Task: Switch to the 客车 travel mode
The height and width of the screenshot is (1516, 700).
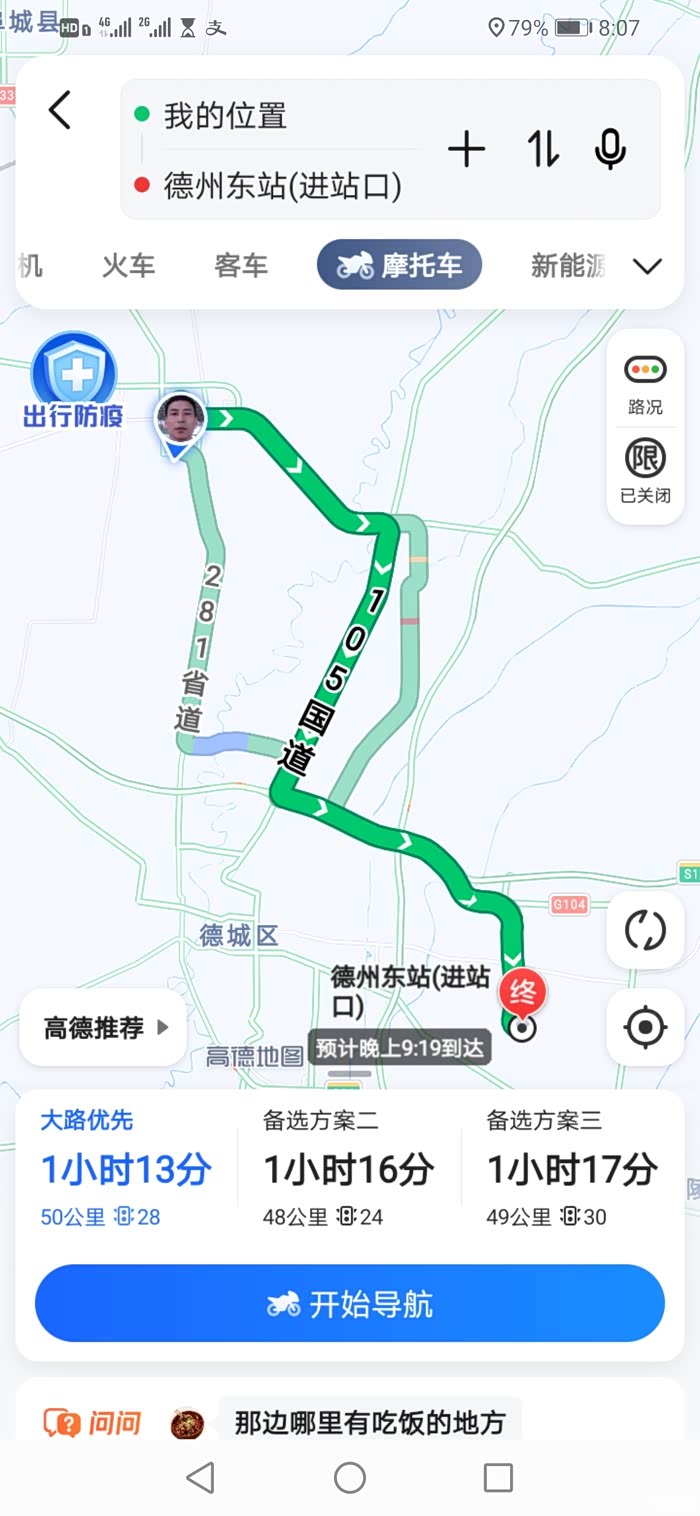Action: click(x=241, y=265)
